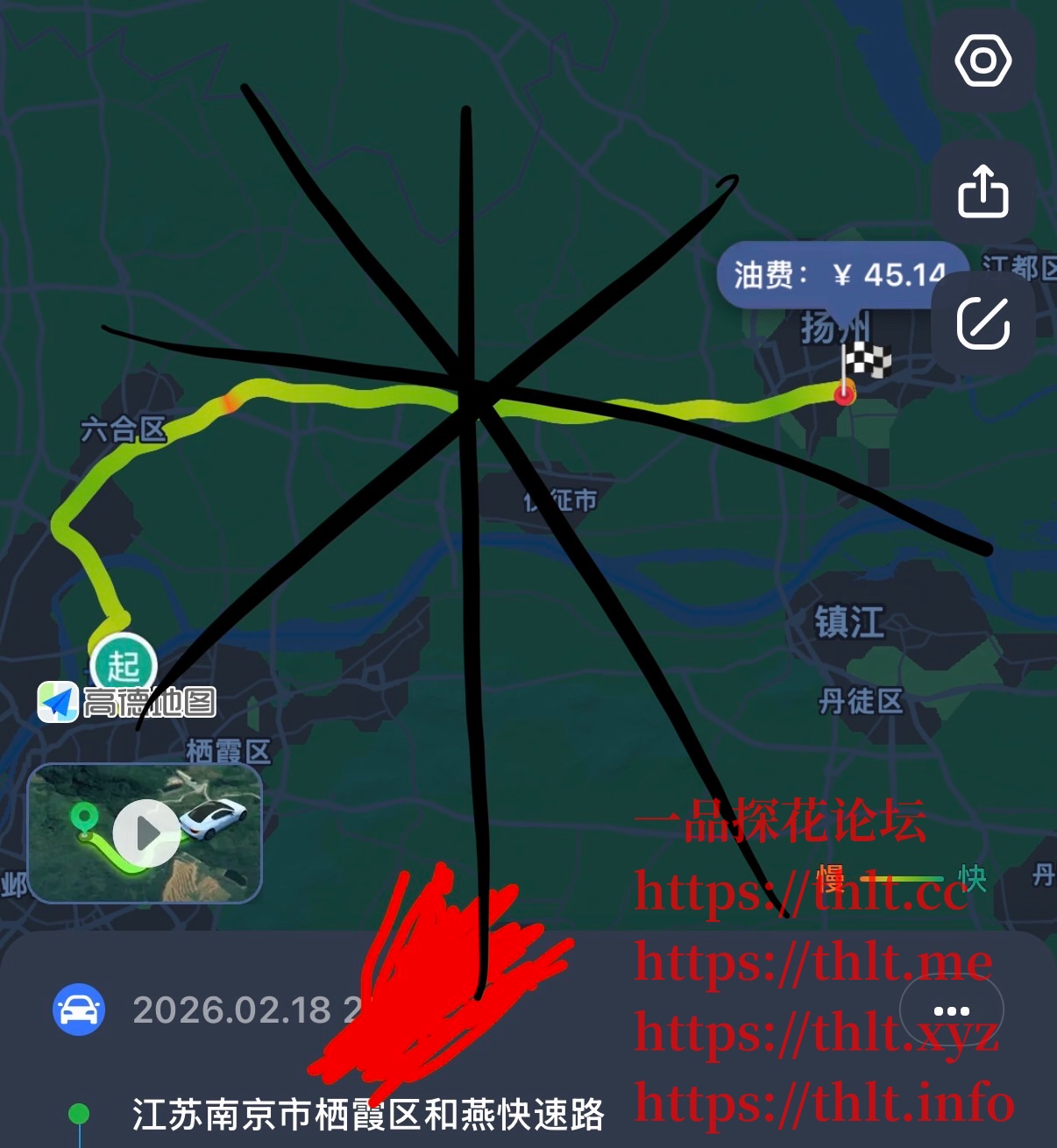Edit the trip record
The height and width of the screenshot is (1148, 1057).
point(983,323)
